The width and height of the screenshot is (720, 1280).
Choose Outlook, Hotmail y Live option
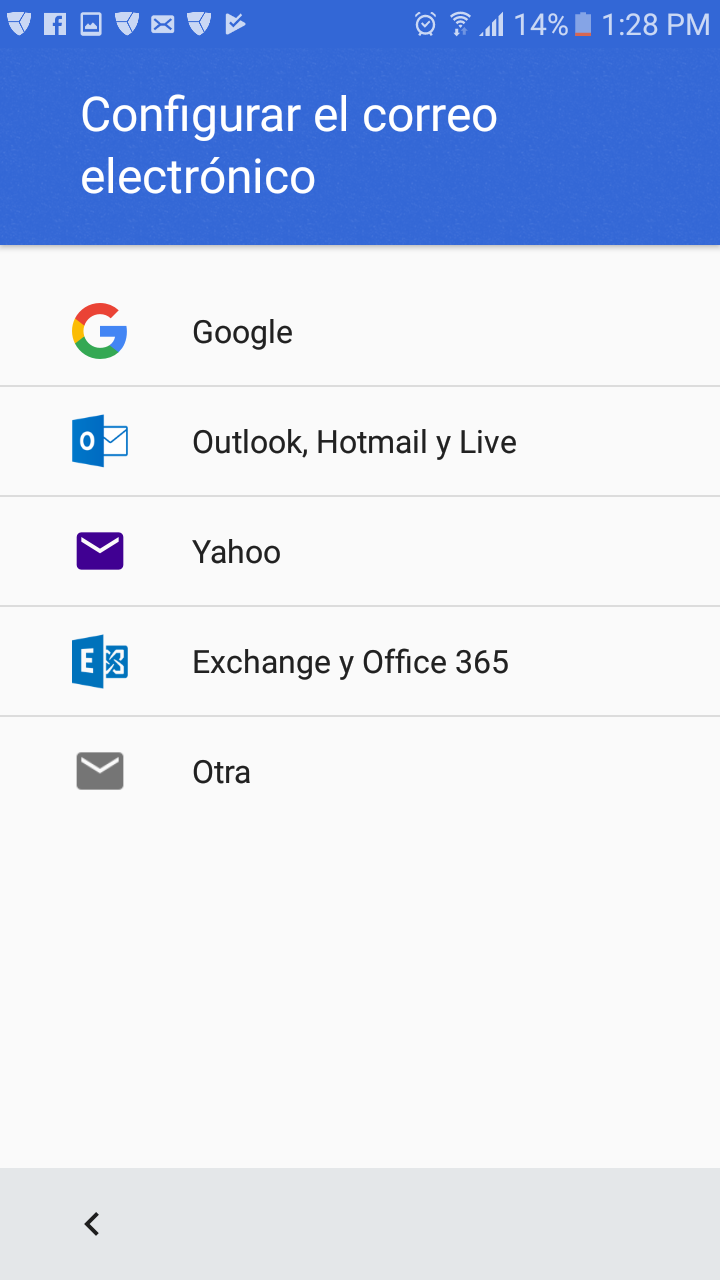tap(360, 441)
